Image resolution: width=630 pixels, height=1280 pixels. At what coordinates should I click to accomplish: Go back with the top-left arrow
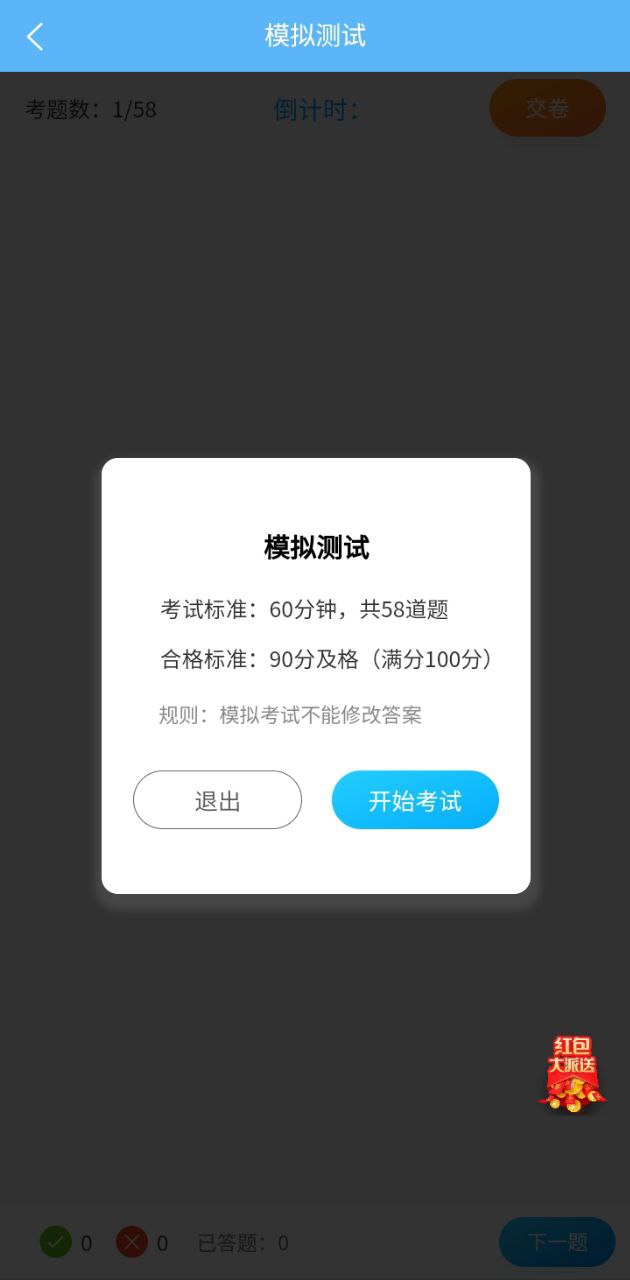click(x=35, y=37)
